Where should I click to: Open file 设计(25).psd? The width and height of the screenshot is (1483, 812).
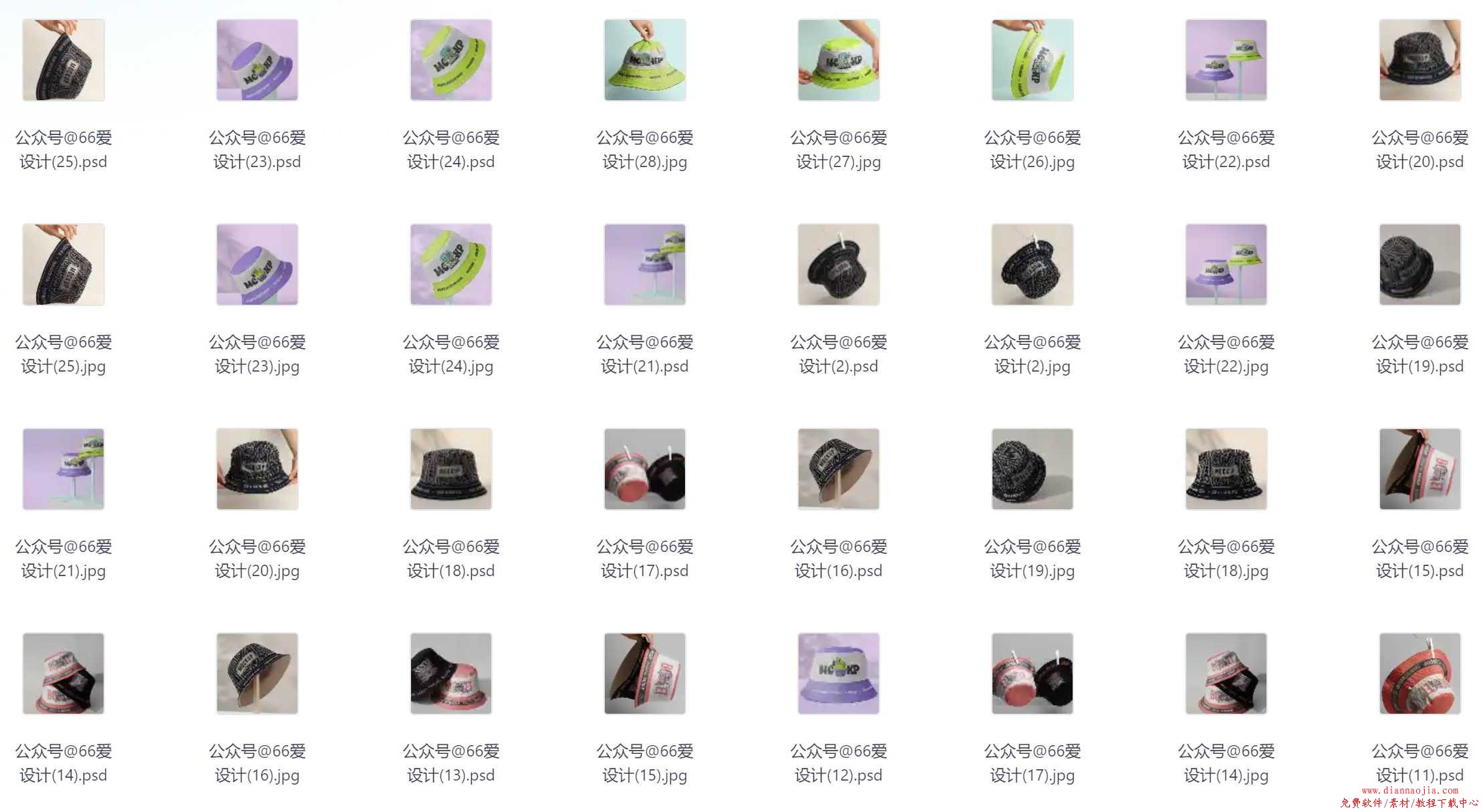[x=63, y=60]
